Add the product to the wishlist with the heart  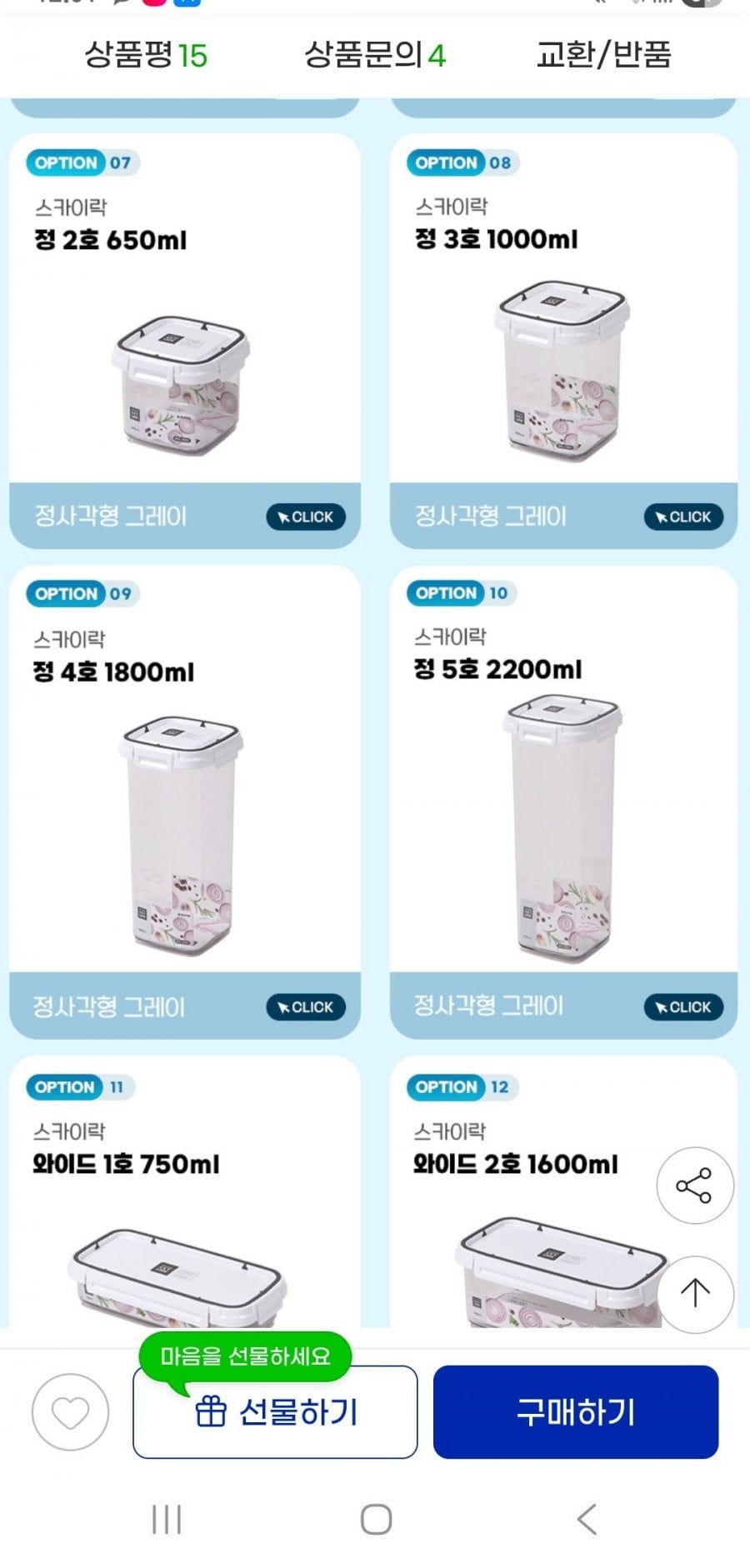[70, 1412]
